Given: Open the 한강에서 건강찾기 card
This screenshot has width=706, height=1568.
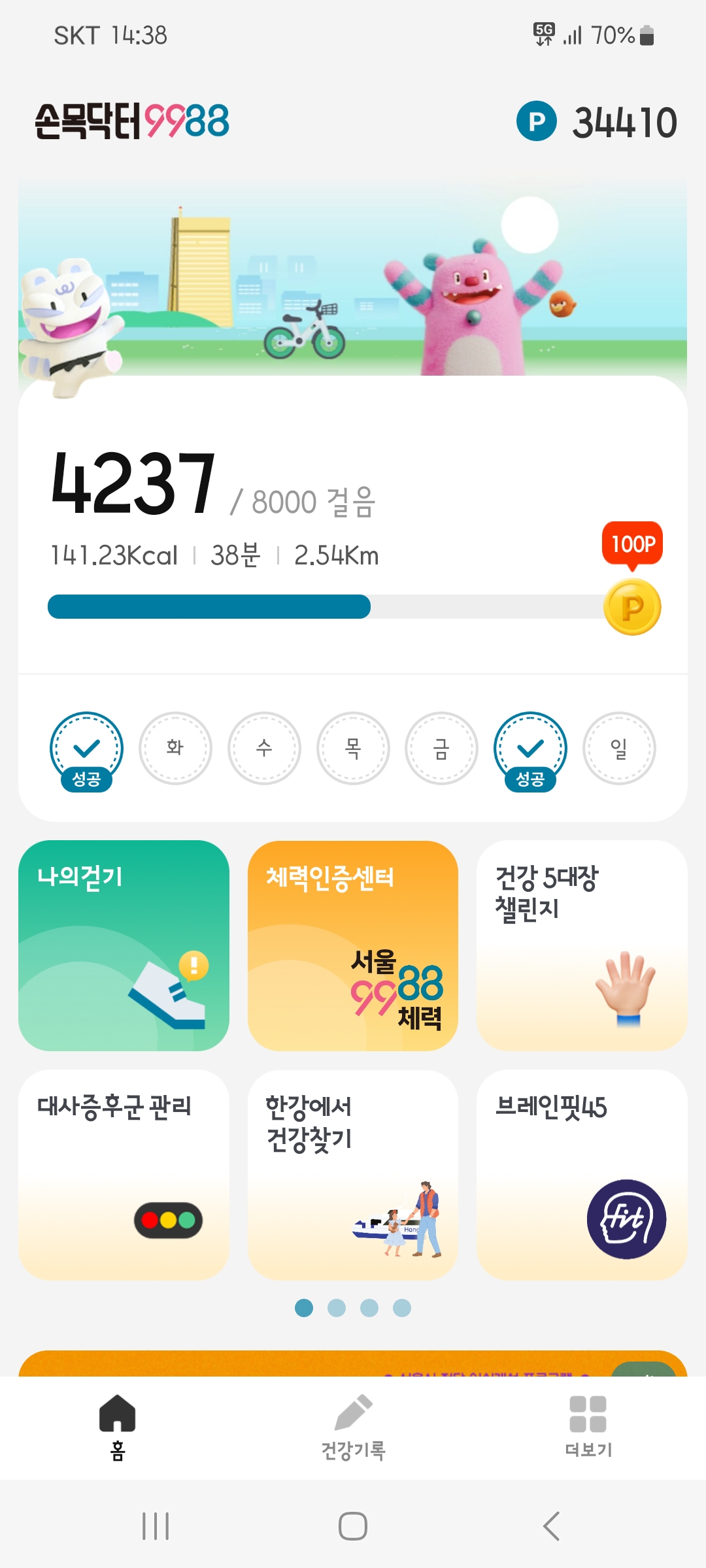Looking at the screenshot, I should pos(353,1174).
